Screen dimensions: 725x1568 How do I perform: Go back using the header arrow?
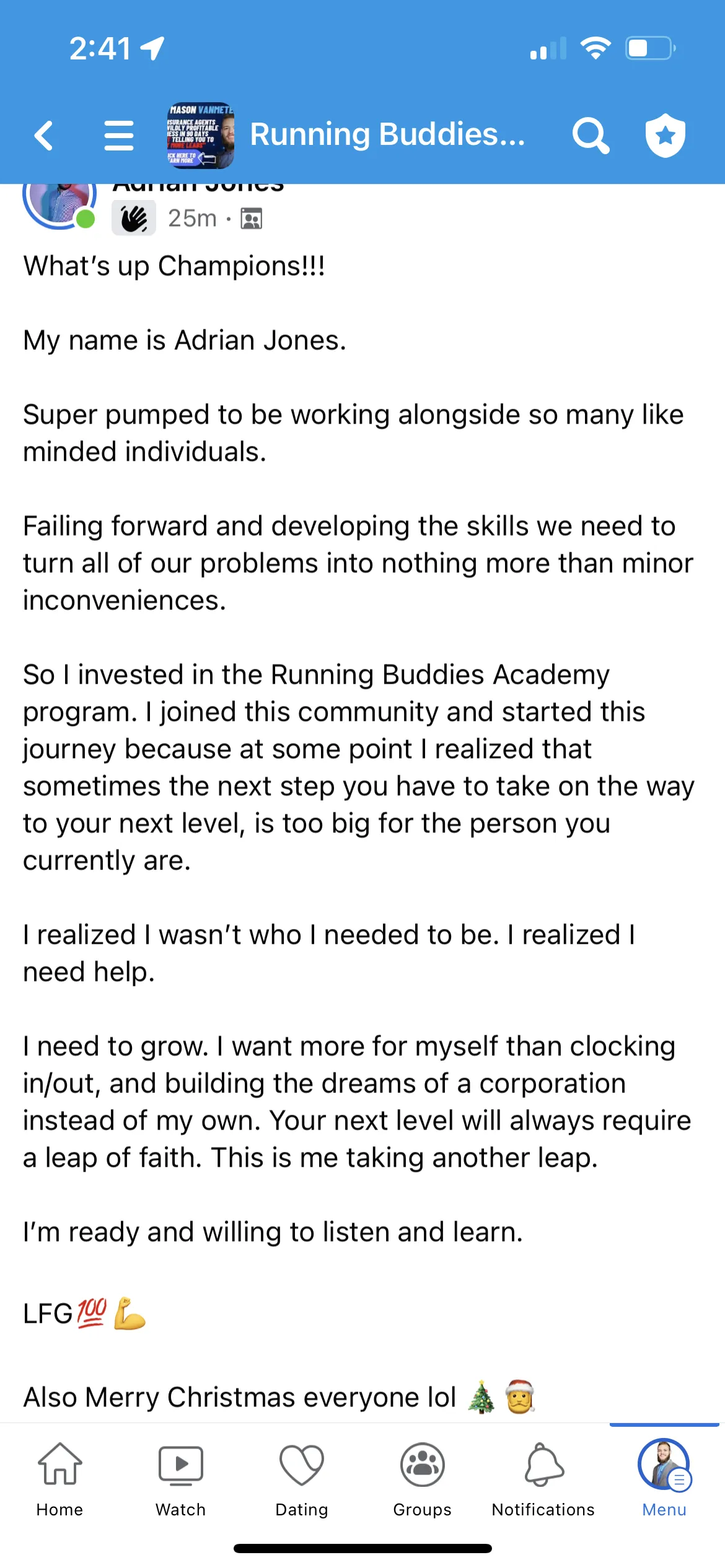[x=43, y=136]
